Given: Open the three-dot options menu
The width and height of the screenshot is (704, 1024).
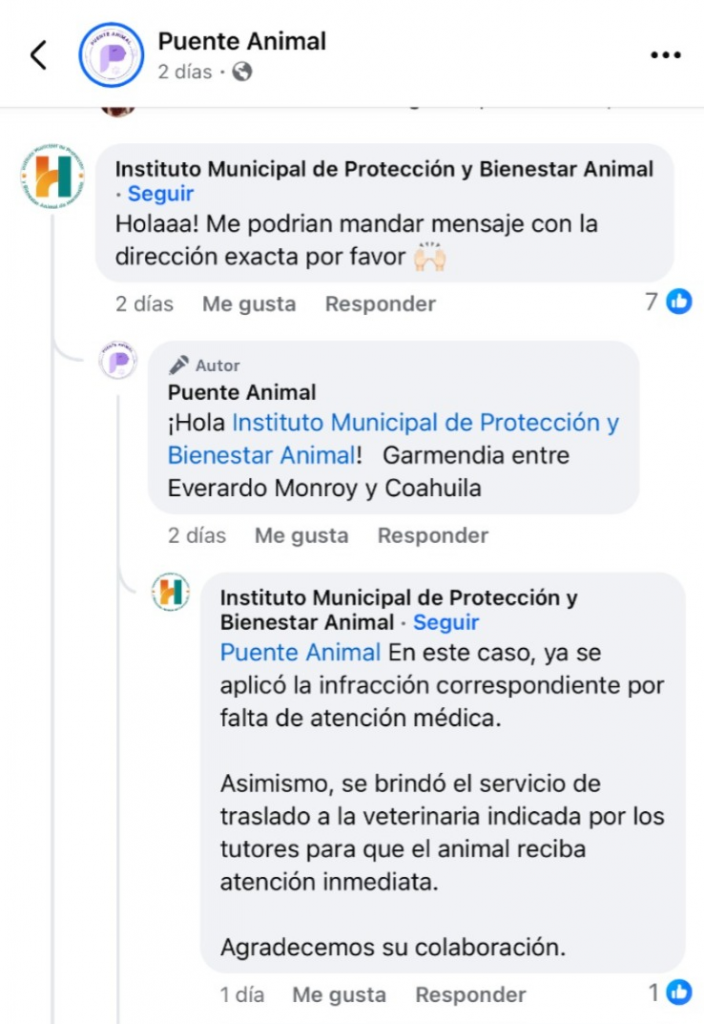Looking at the screenshot, I should 665,55.
